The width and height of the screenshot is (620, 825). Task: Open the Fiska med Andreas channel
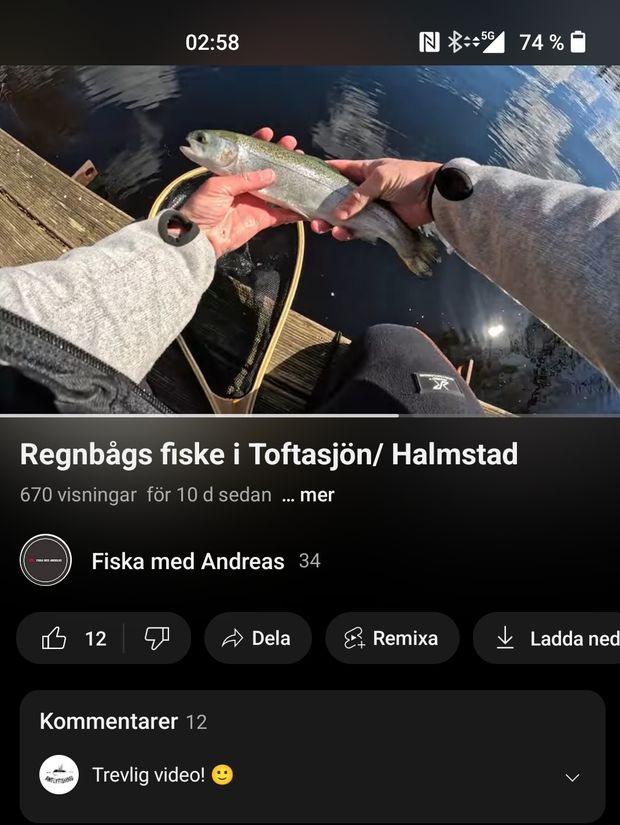pyautogui.click(x=188, y=561)
